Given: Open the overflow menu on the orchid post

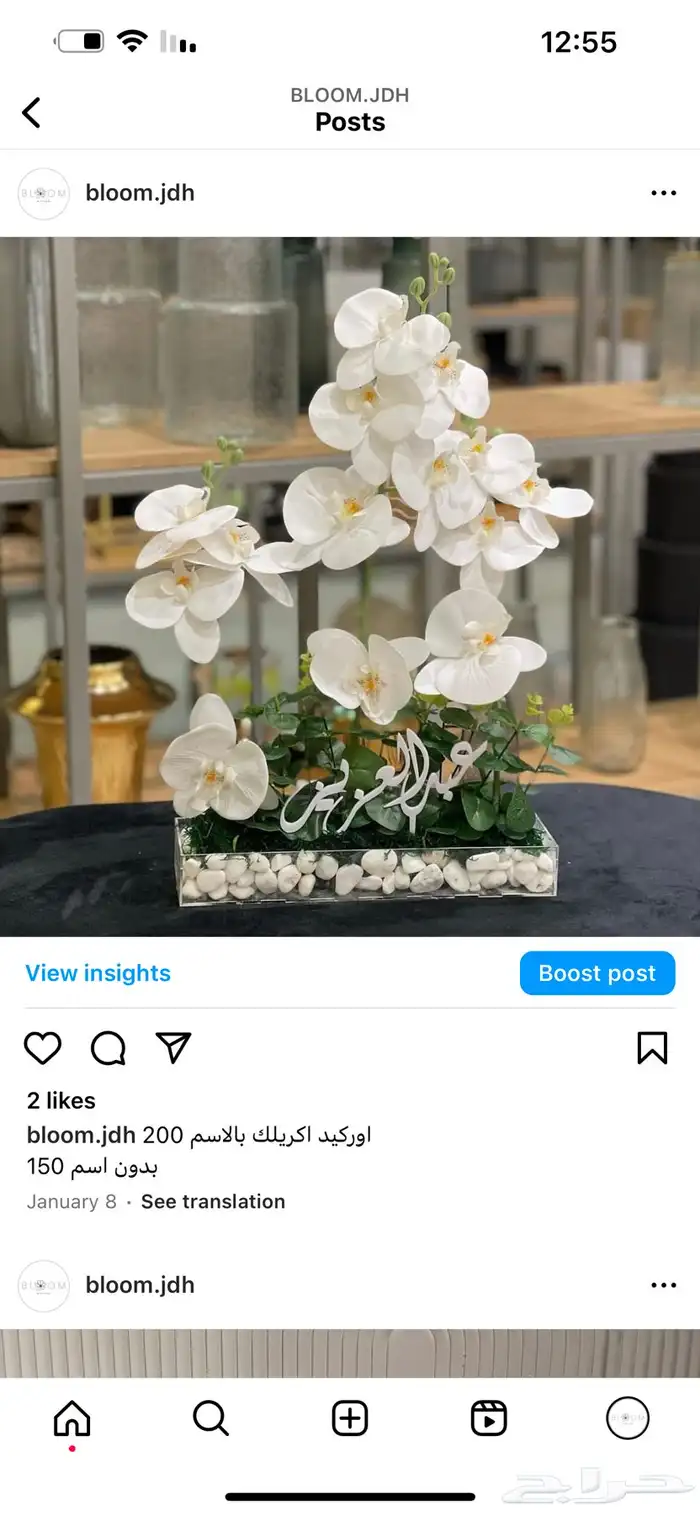Looking at the screenshot, I should 663,193.
